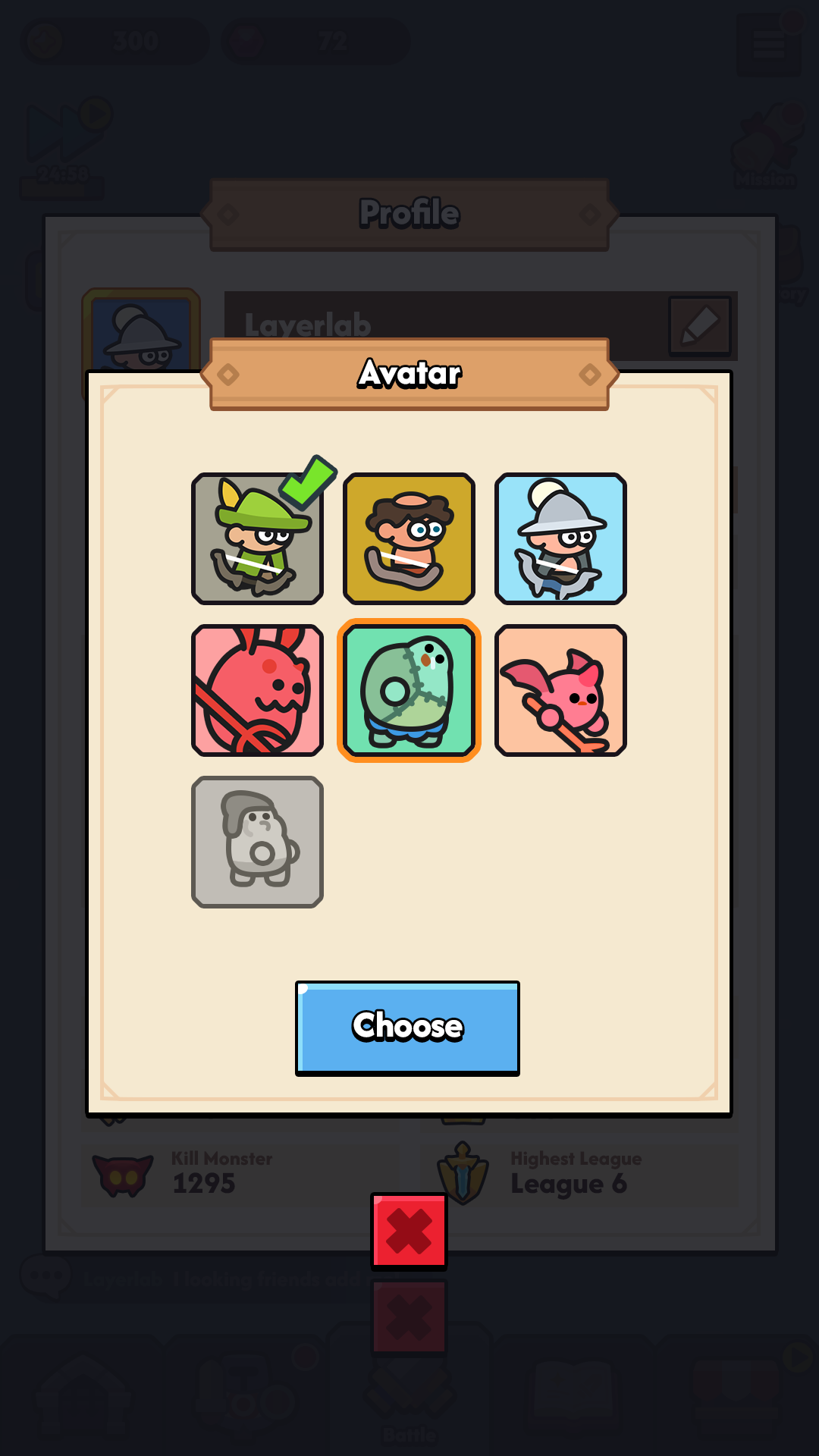
Task: Confirm avatar with the Choose button
Action: pyautogui.click(x=407, y=1028)
